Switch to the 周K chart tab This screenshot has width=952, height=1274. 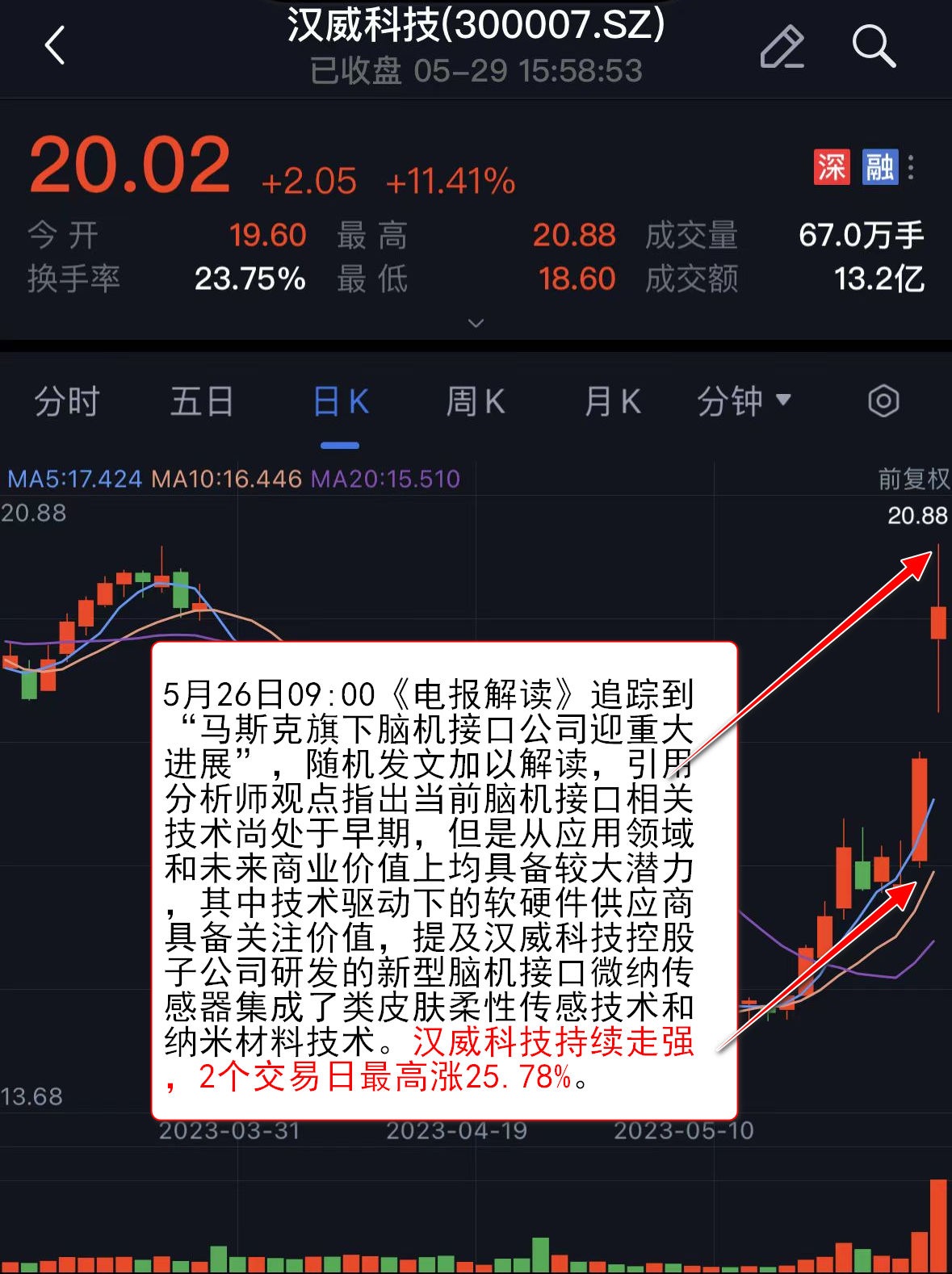[x=476, y=401]
